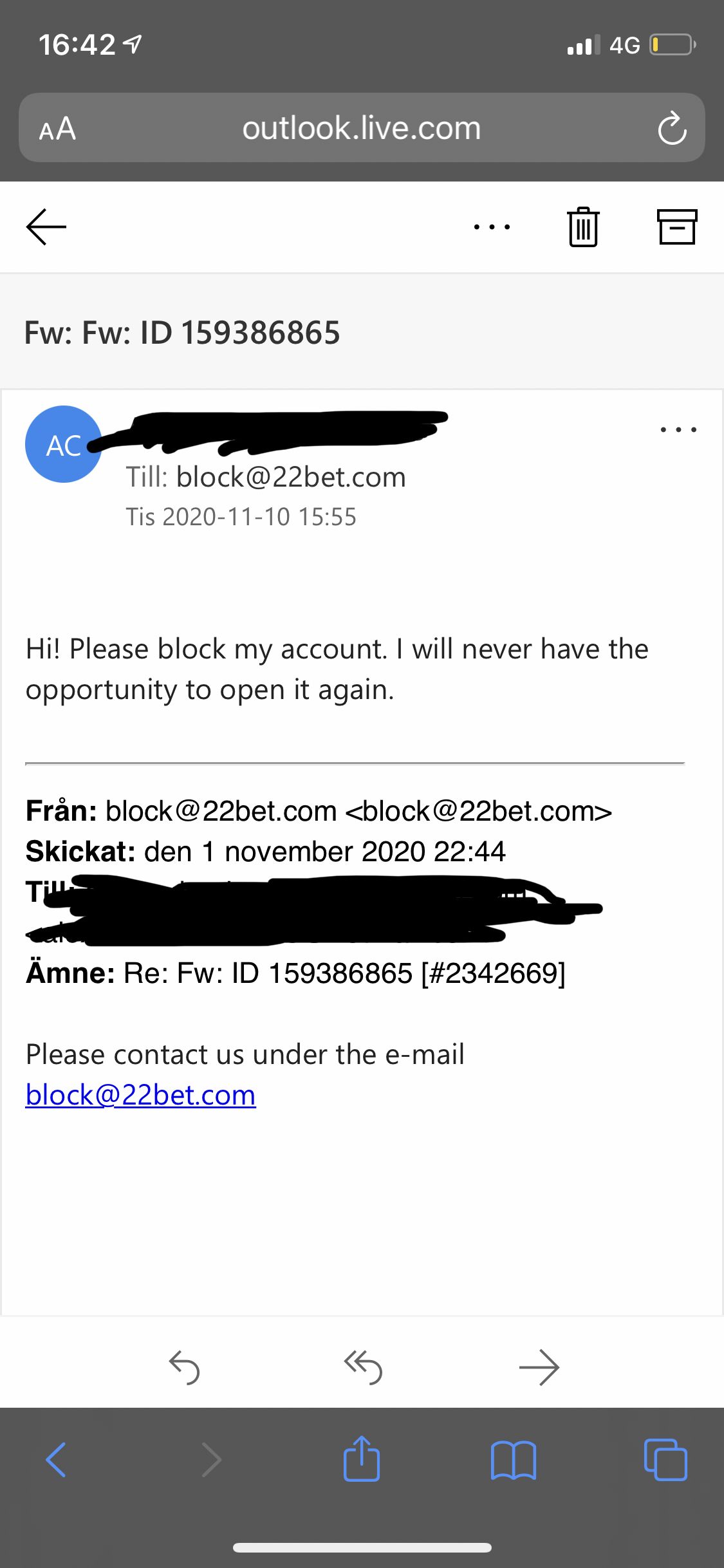This screenshot has height=1568, width=724.
Task: Share this page from Safari
Action: coord(362,1459)
